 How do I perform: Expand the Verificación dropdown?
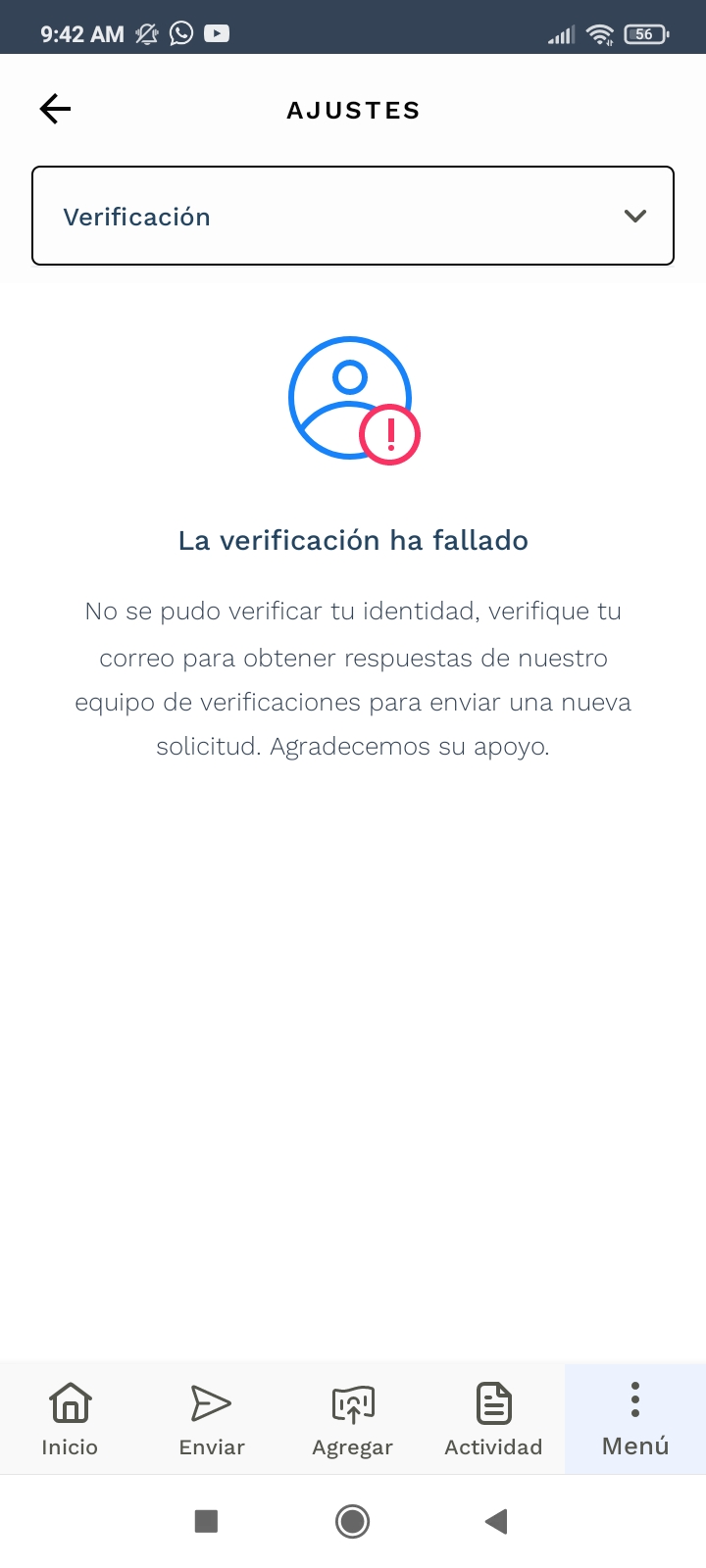coord(353,216)
